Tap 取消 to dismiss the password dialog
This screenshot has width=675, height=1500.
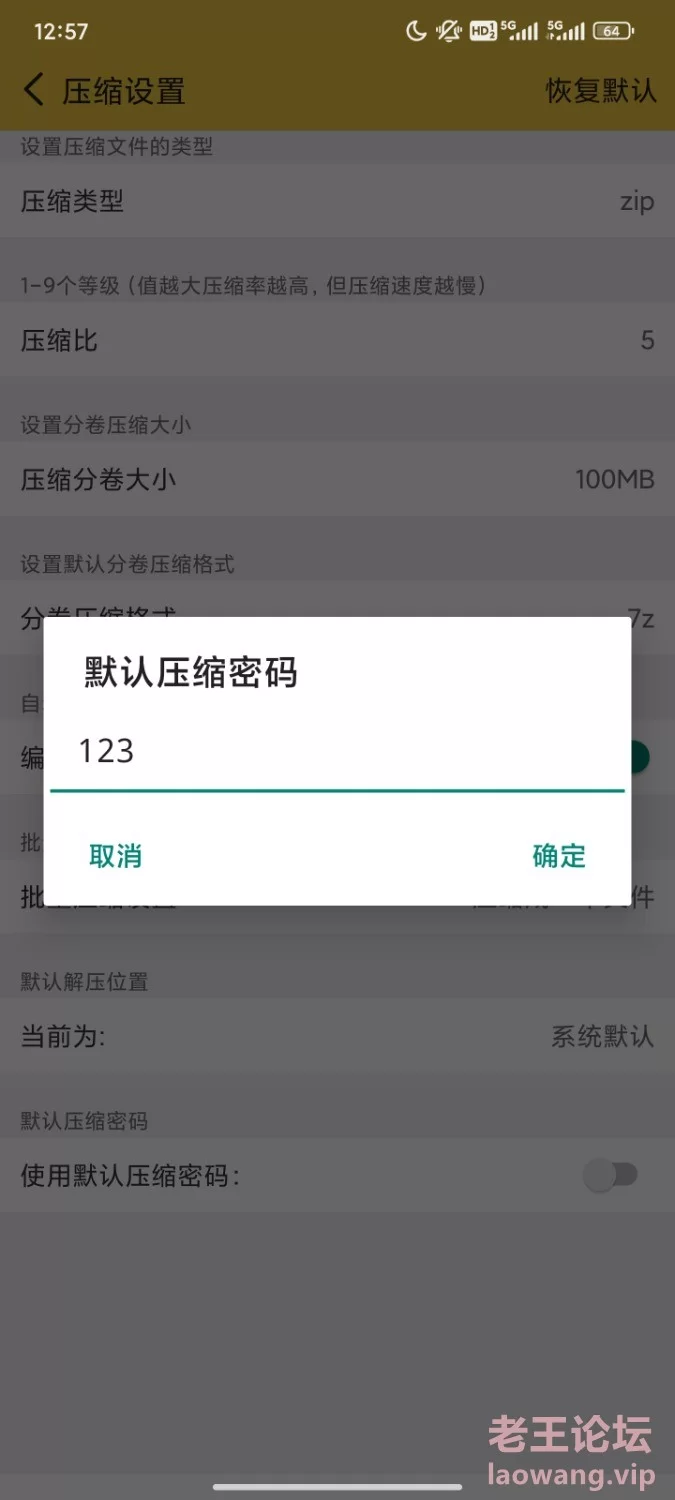click(x=115, y=856)
